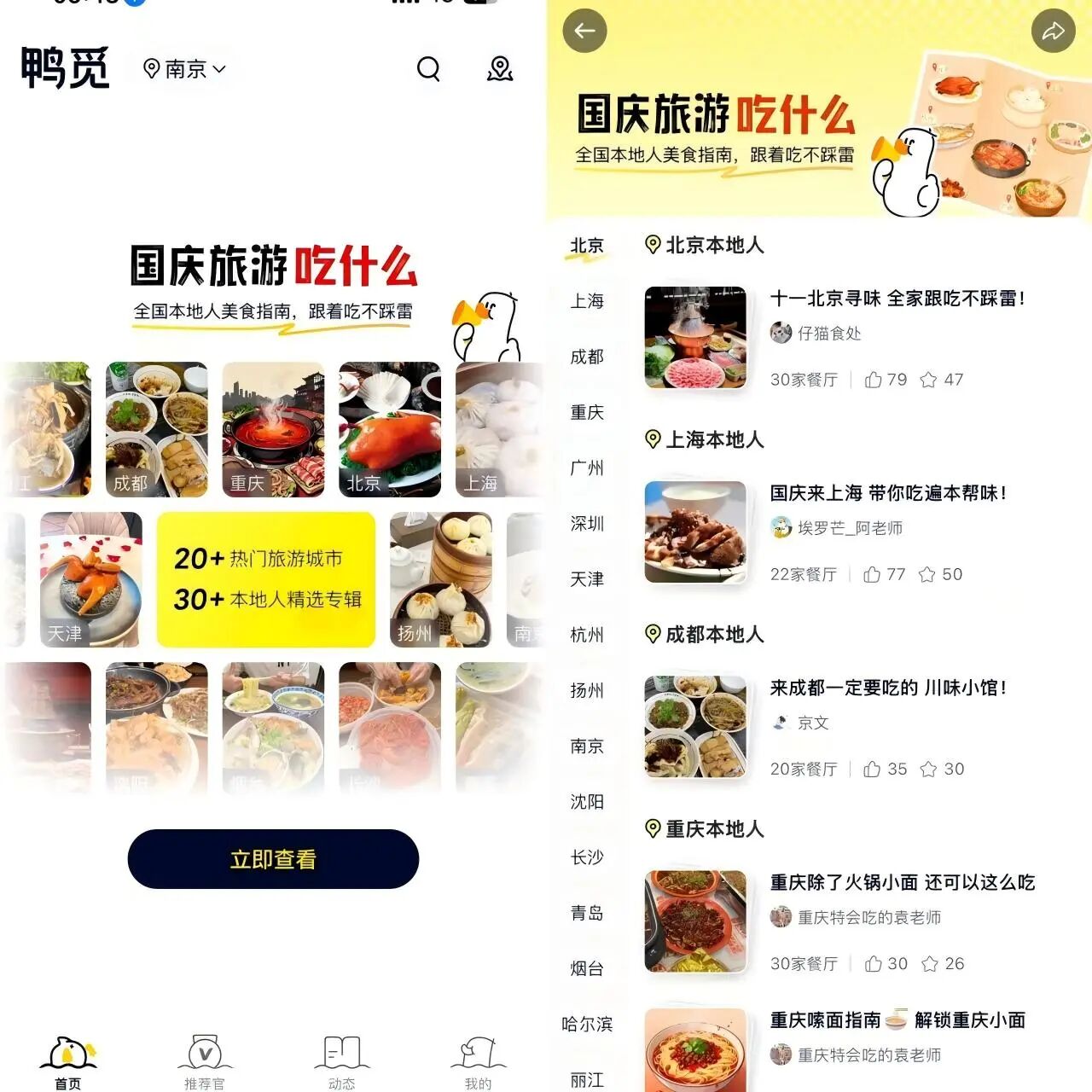Open 来成都一定要吃的 川味小馆 guide
The width and height of the screenshot is (1092, 1092).
tap(888, 688)
